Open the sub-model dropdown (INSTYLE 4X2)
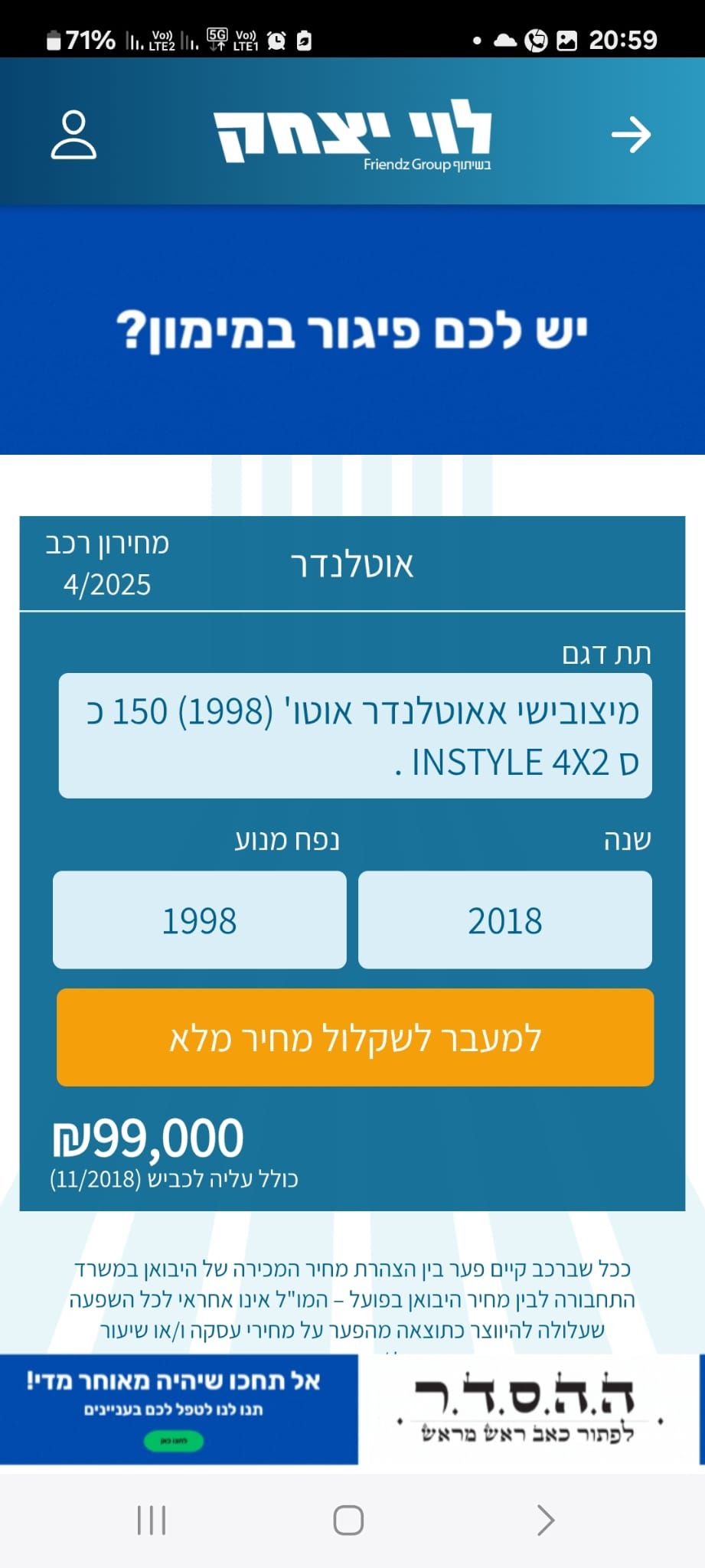Screen dimensions: 705x1568 pyautogui.click(x=355, y=736)
